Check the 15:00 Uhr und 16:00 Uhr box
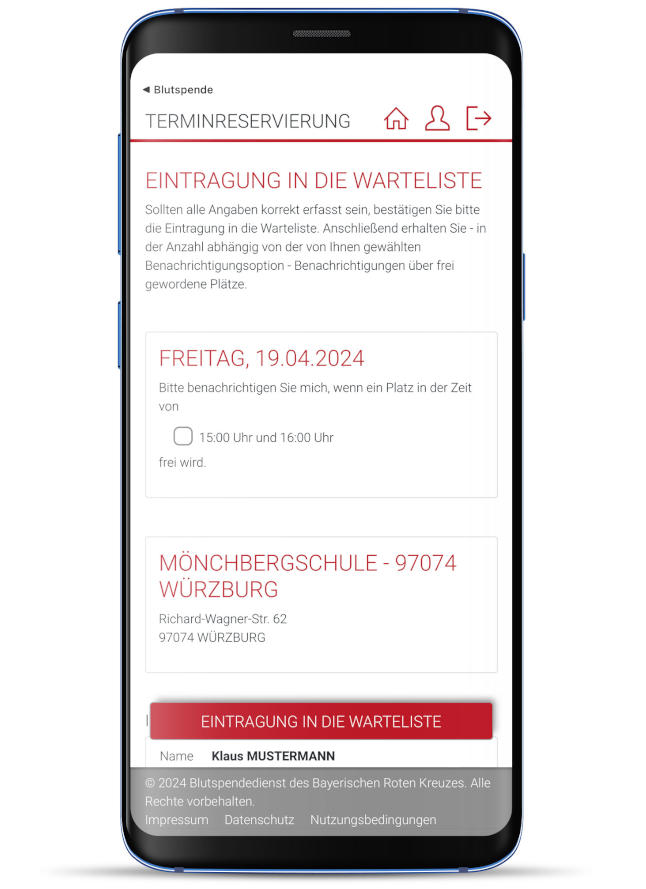This screenshot has height=889, width=646. click(x=183, y=436)
